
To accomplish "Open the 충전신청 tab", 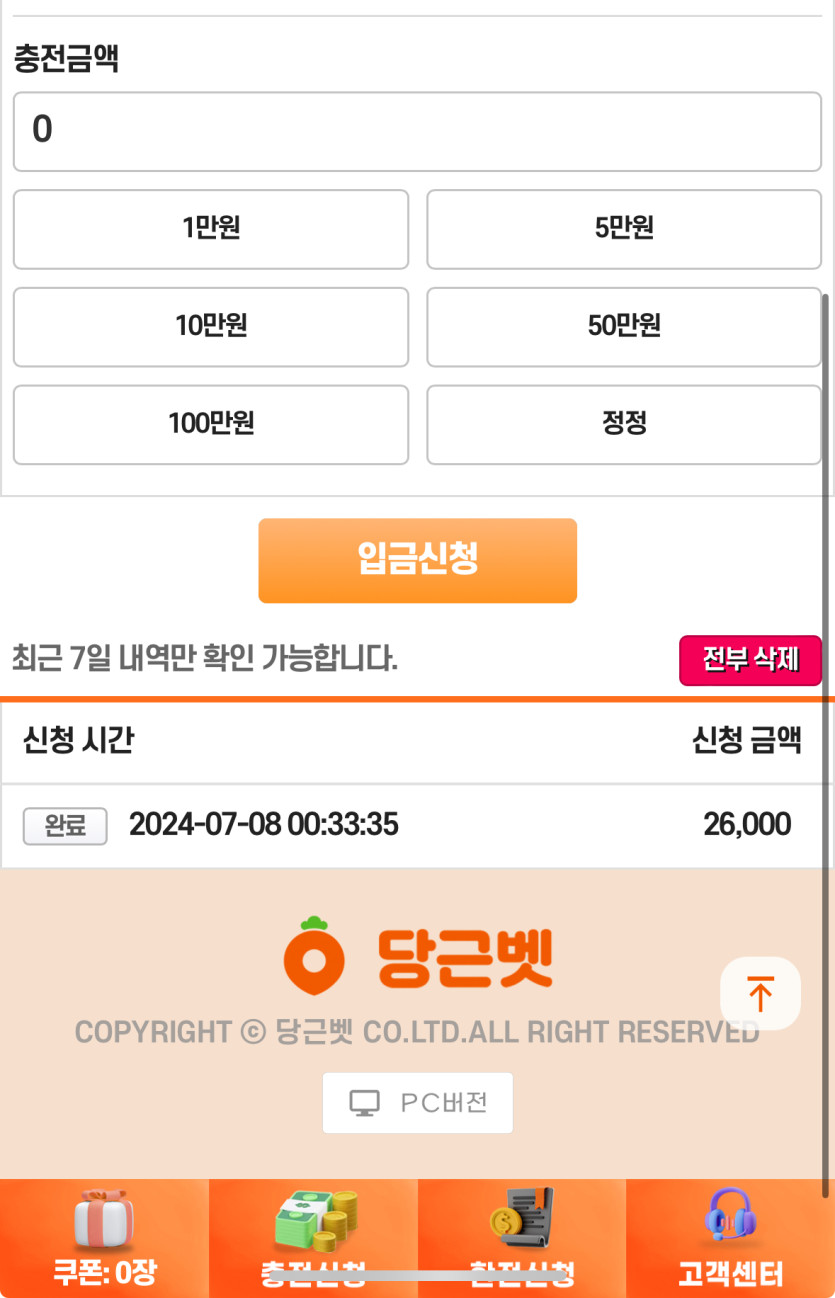I will click(x=313, y=1238).
